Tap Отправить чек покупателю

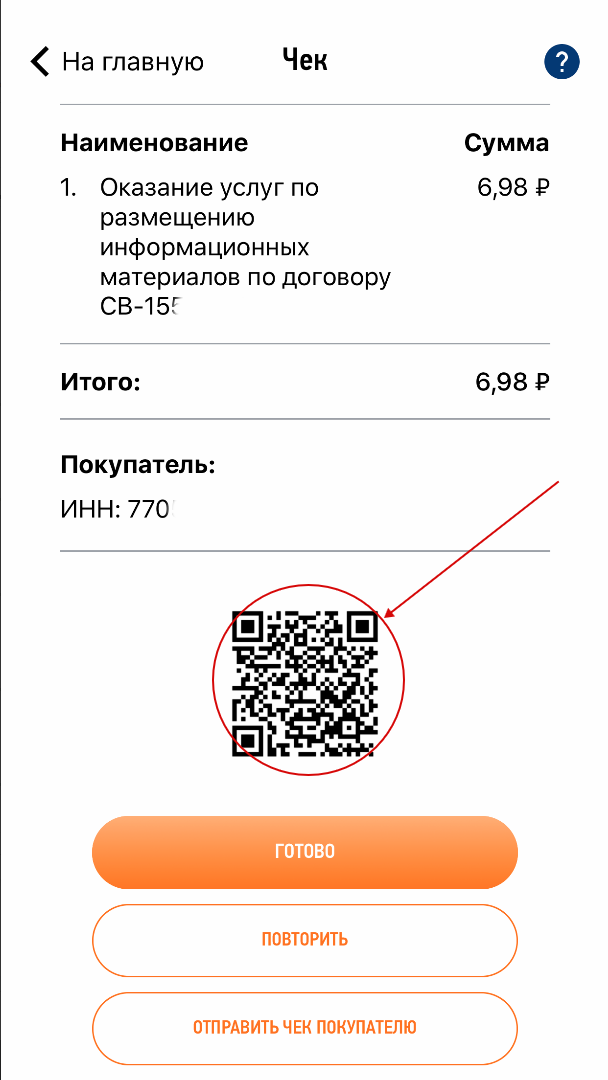(304, 1028)
